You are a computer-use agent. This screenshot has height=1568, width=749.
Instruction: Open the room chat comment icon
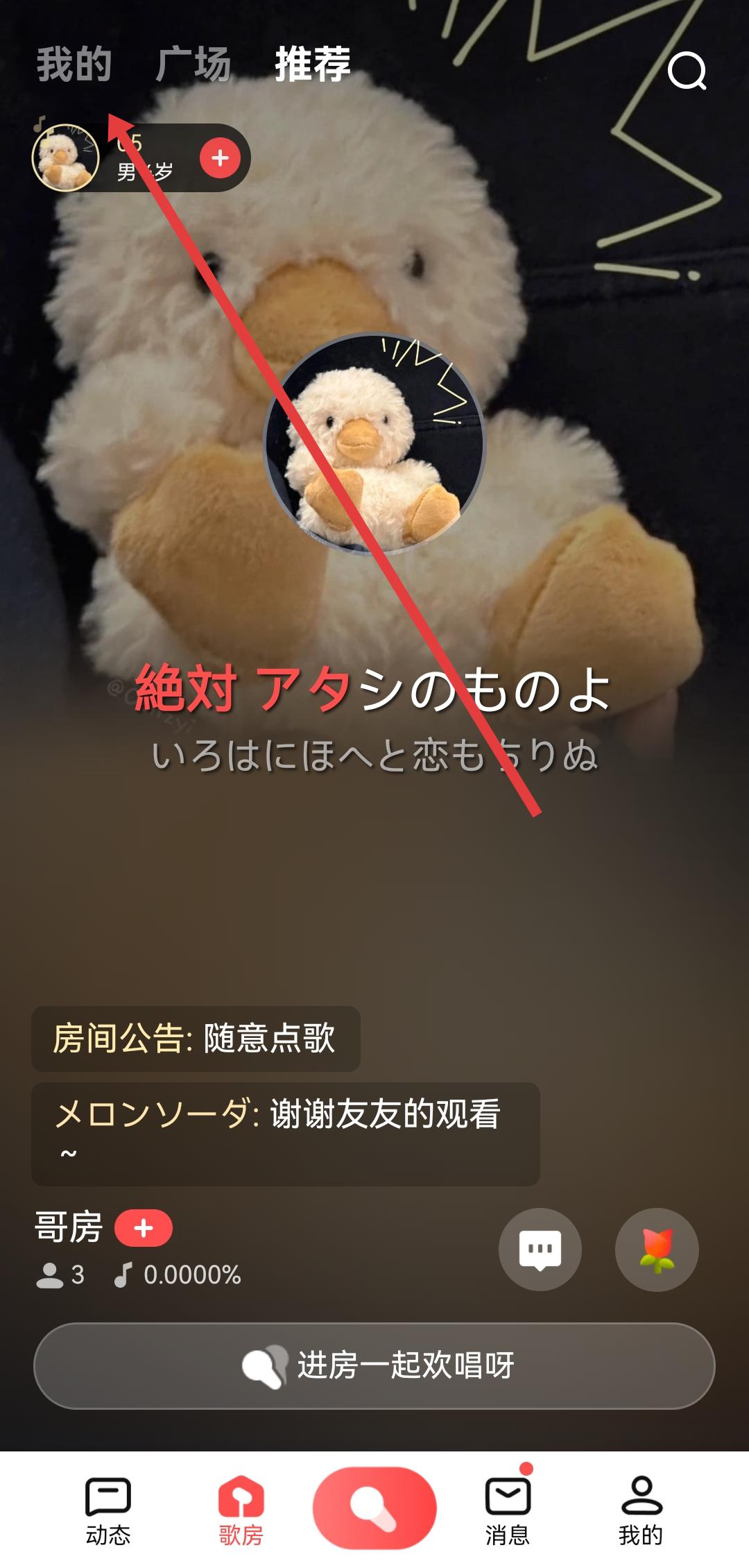540,1250
